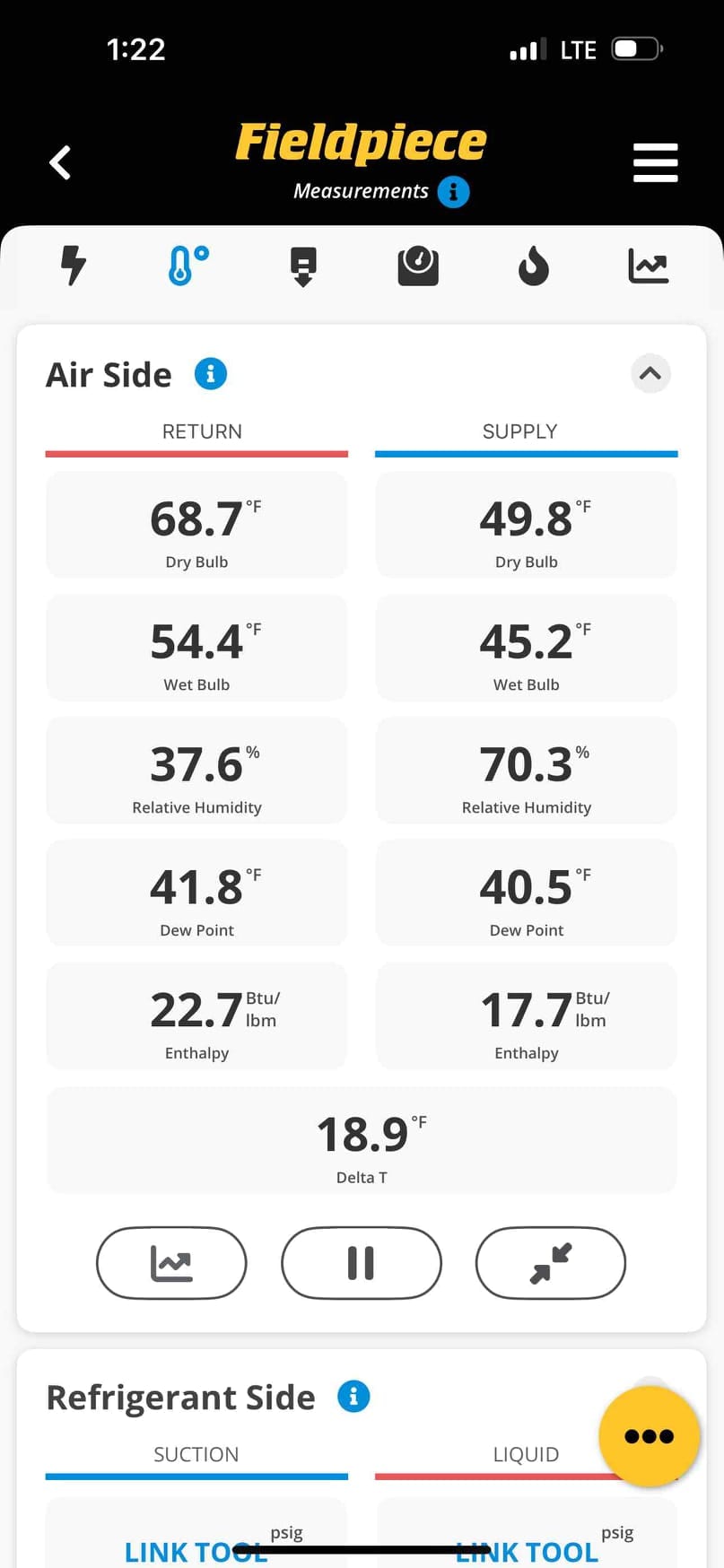The width and height of the screenshot is (724, 1568).
Task: Link a tool for Suction pressure
Action: tap(196, 1551)
